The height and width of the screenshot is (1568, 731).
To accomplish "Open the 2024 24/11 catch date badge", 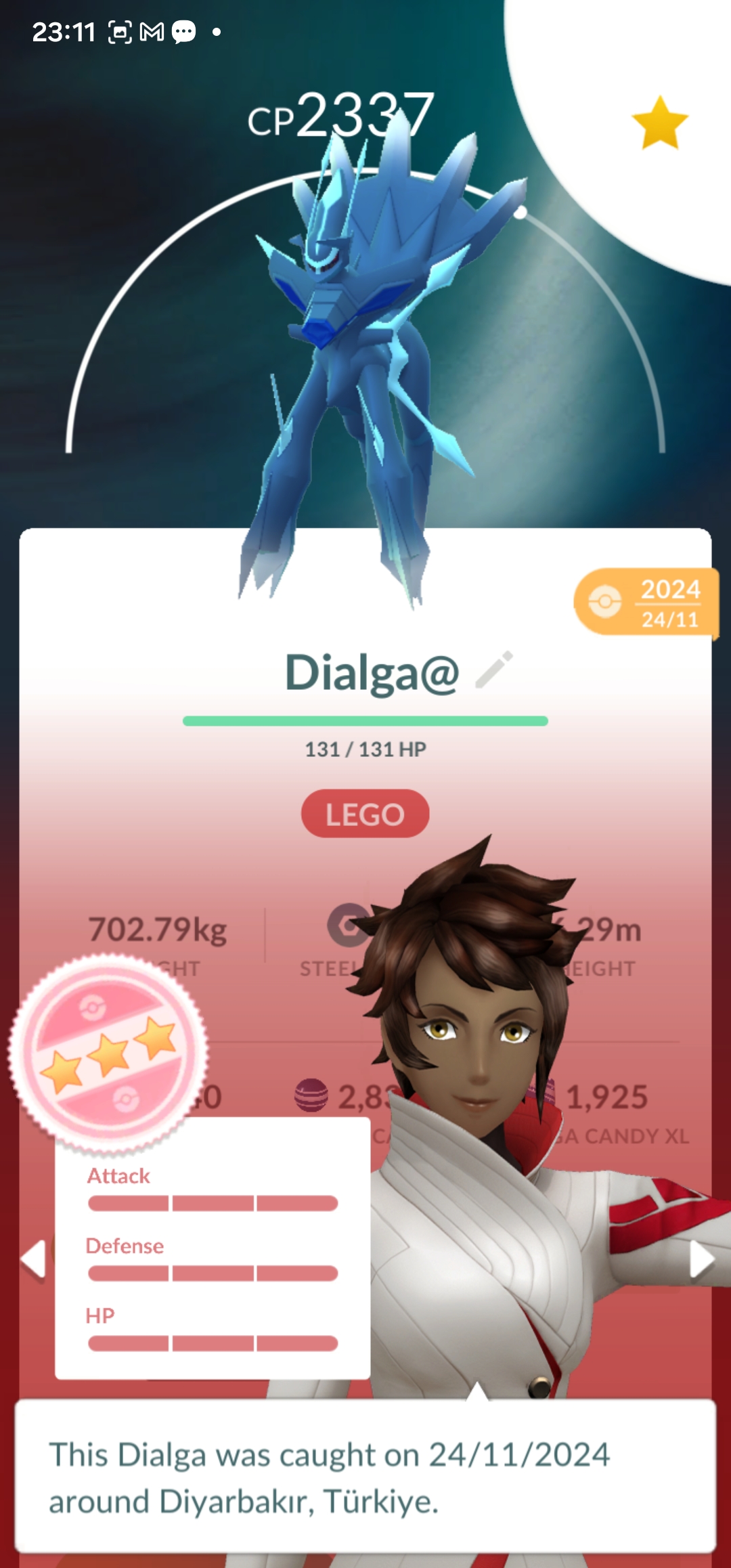I will coord(646,603).
